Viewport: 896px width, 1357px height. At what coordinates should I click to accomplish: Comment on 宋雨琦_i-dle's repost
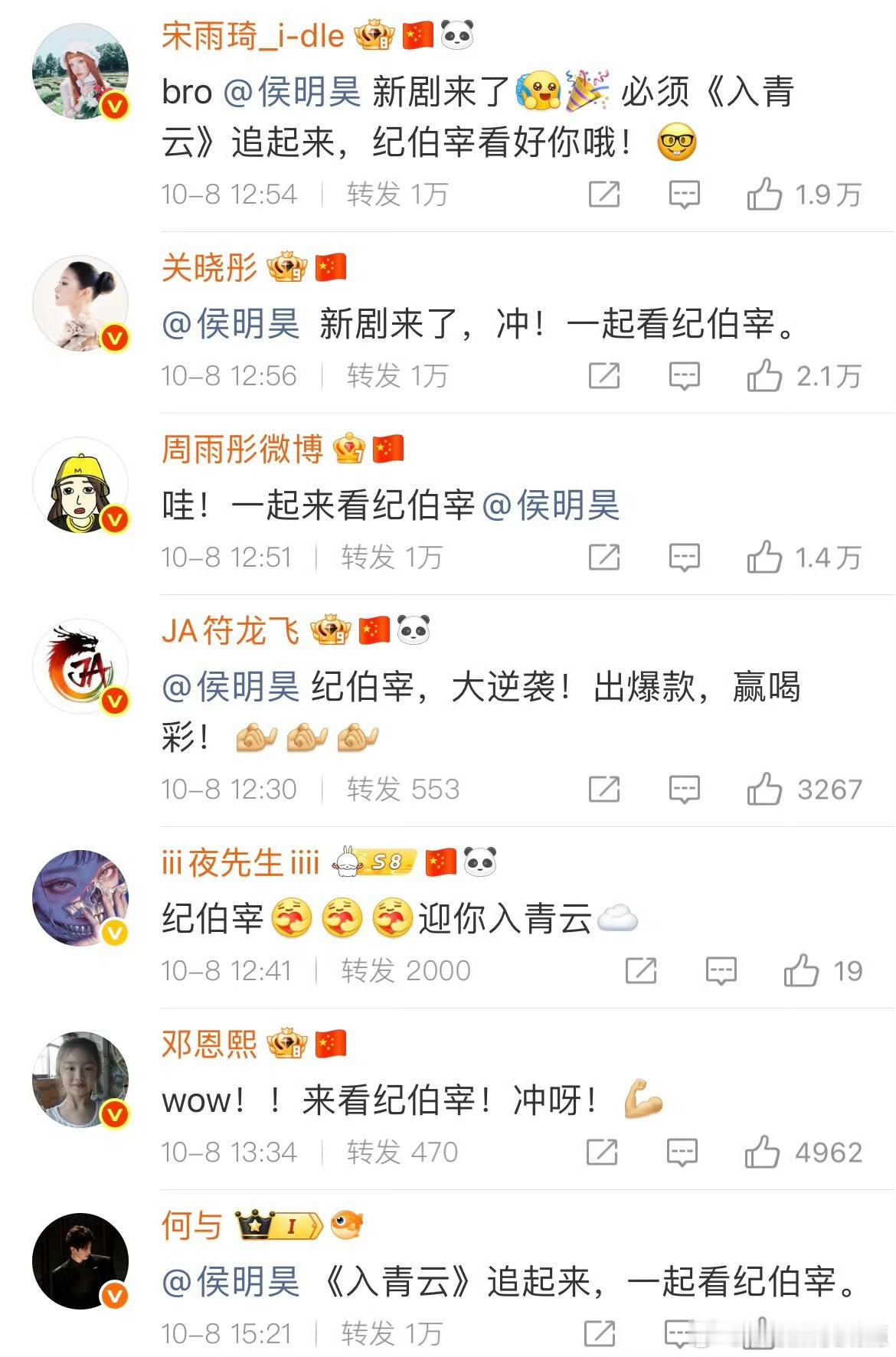684,195
